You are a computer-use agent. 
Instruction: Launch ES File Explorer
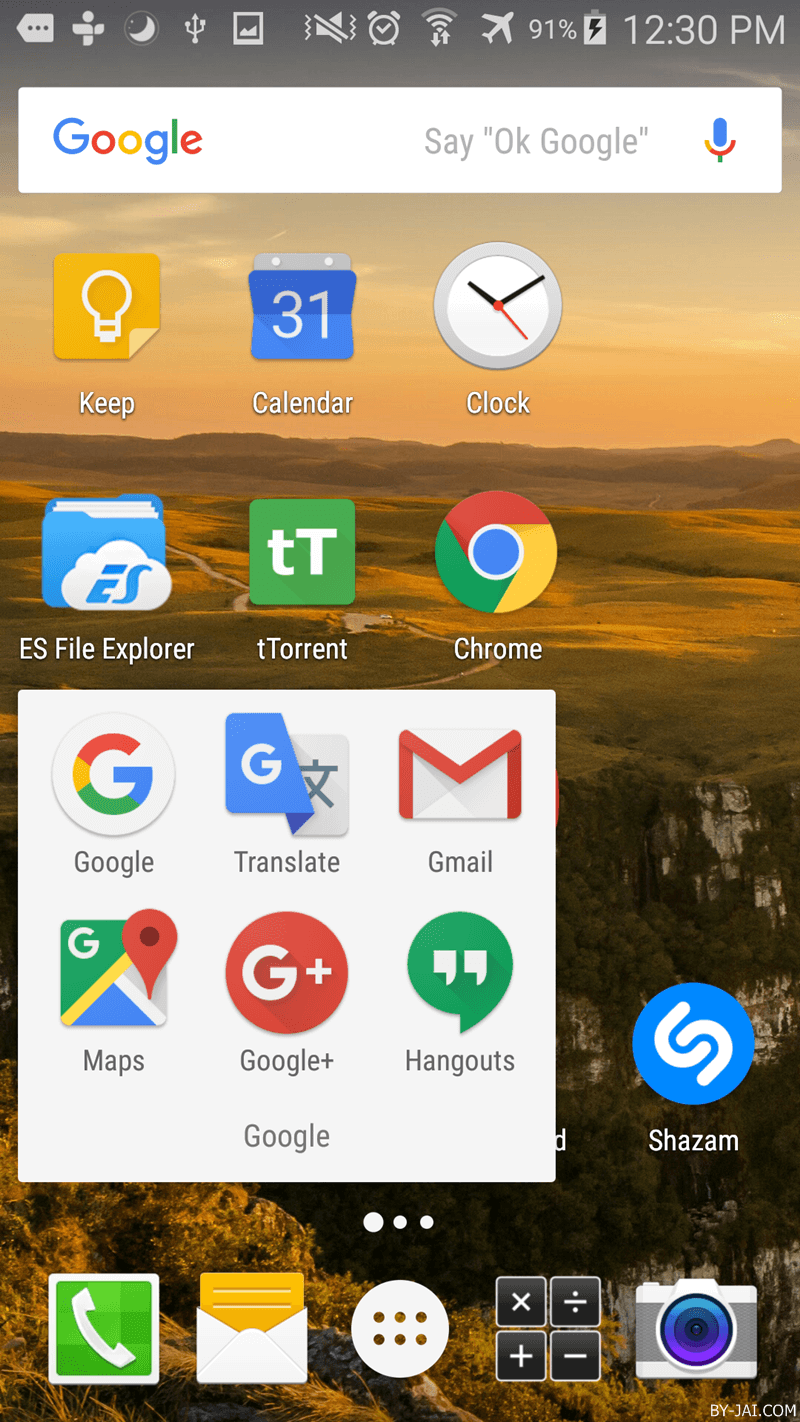point(107,553)
